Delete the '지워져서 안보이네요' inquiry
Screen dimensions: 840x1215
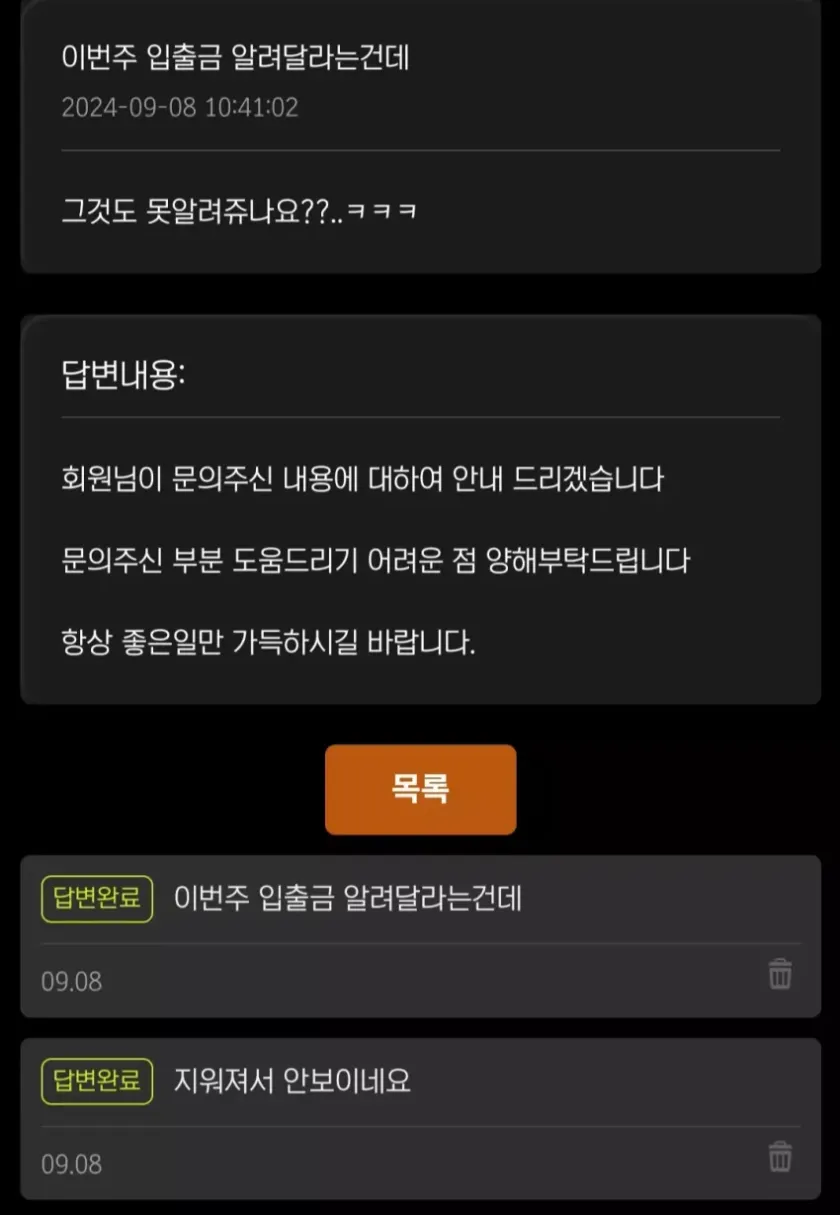(x=780, y=1156)
